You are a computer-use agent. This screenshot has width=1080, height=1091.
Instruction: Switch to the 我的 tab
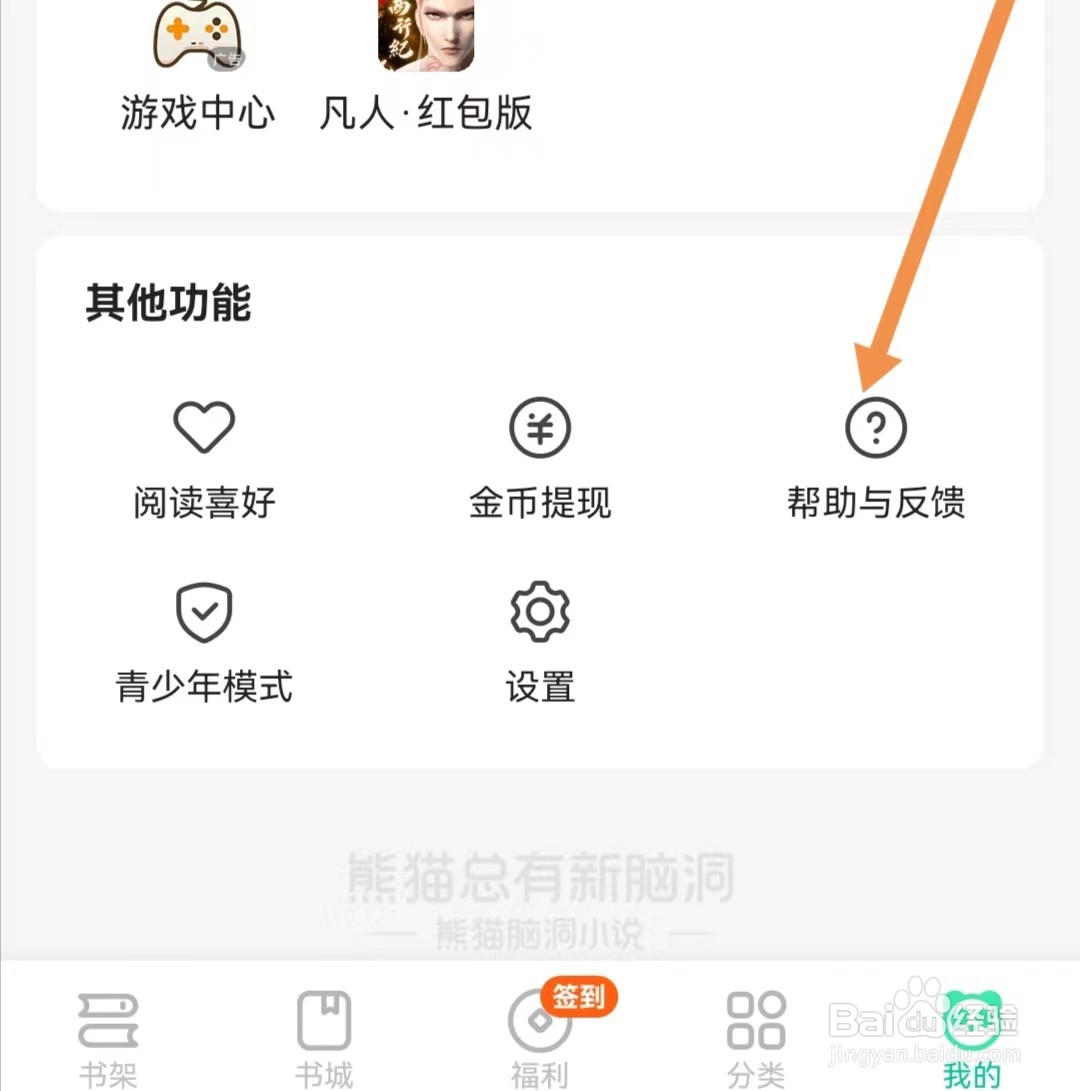coord(970,1040)
